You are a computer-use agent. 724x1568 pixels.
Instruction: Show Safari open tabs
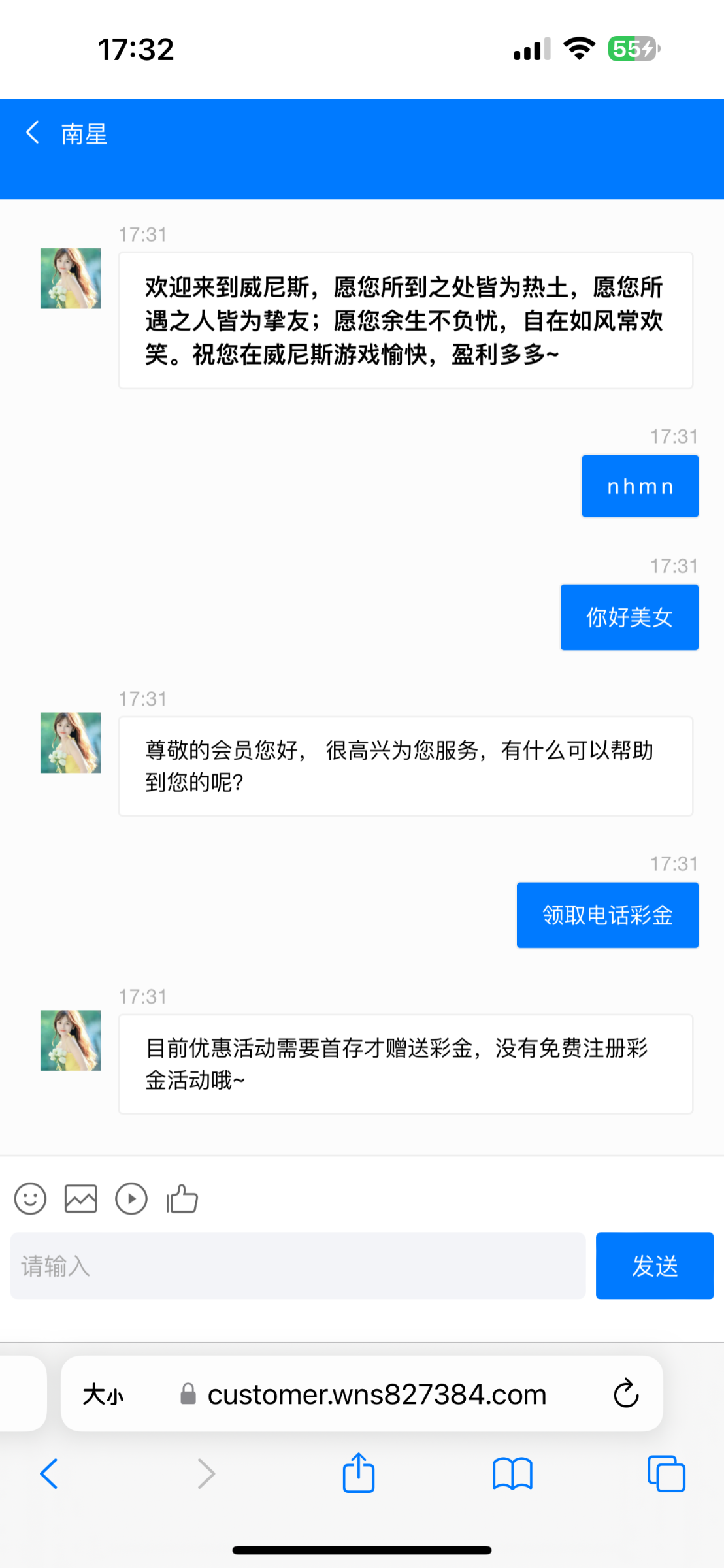[x=666, y=1474]
